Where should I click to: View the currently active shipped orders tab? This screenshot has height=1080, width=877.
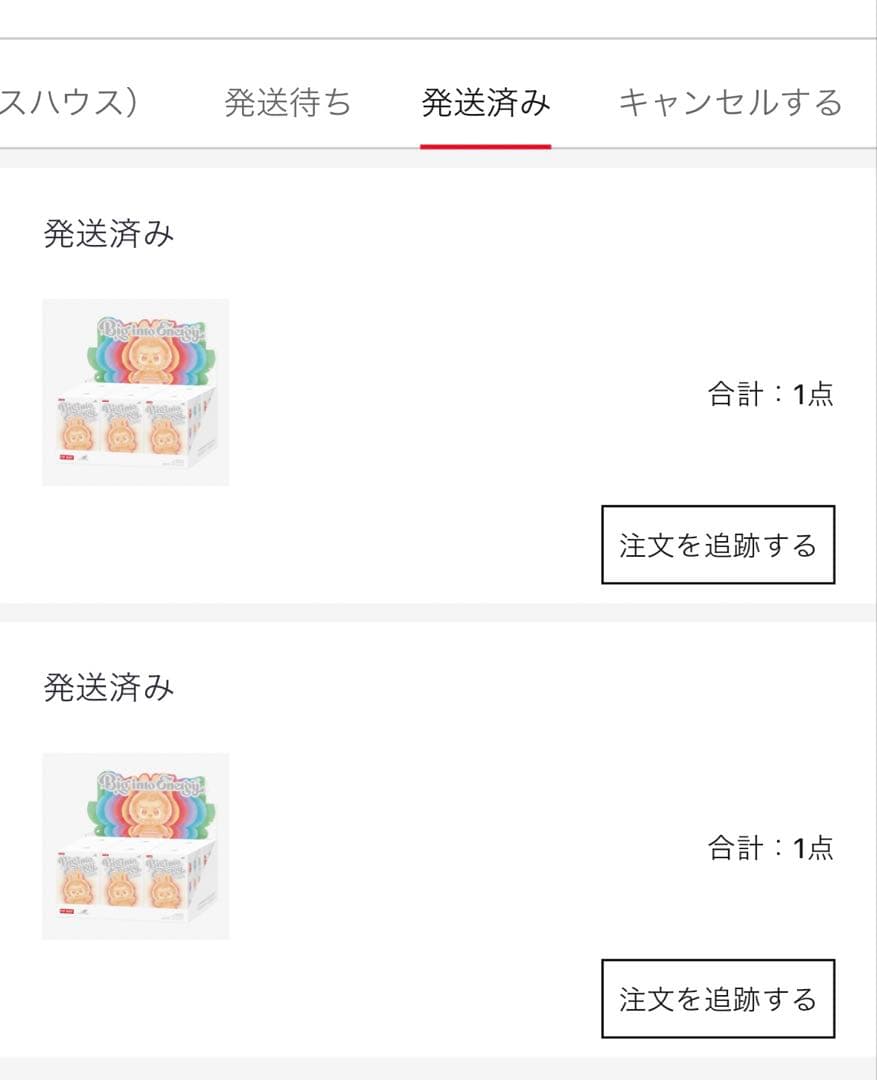(485, 100)
